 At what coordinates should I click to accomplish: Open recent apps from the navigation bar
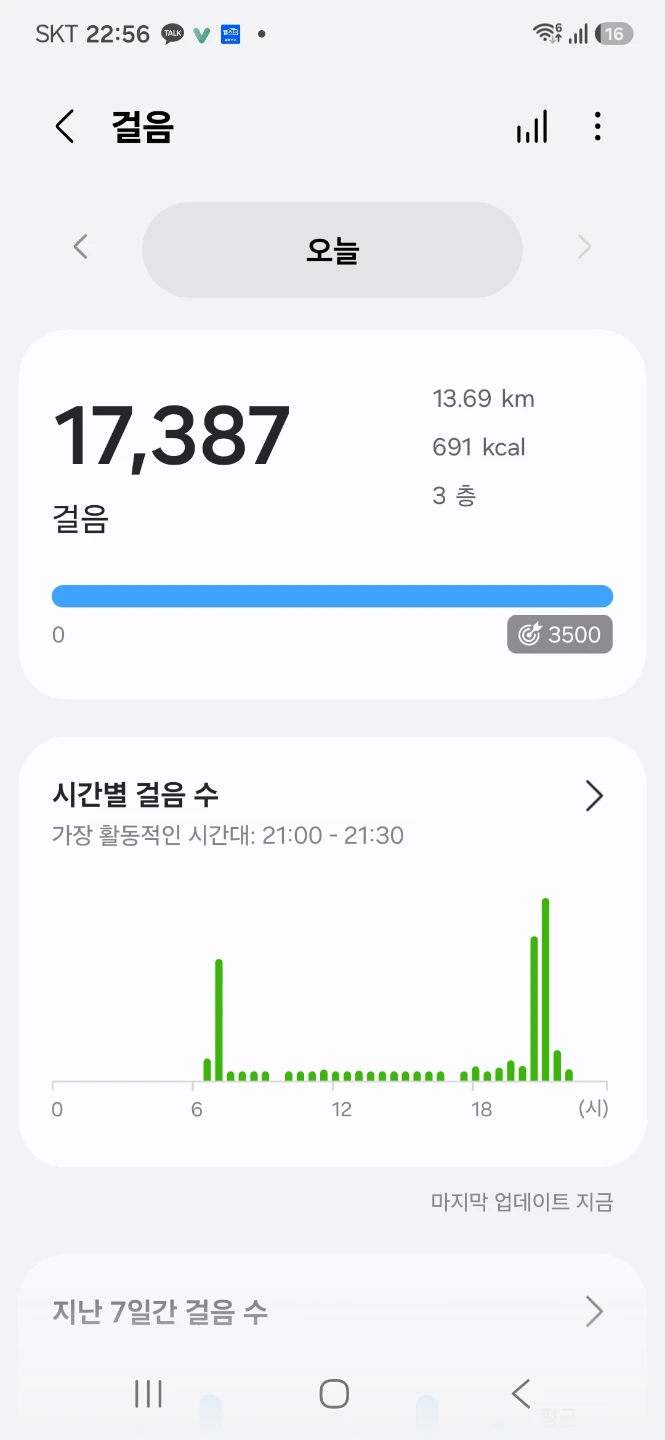click(x=148, y=1393)
